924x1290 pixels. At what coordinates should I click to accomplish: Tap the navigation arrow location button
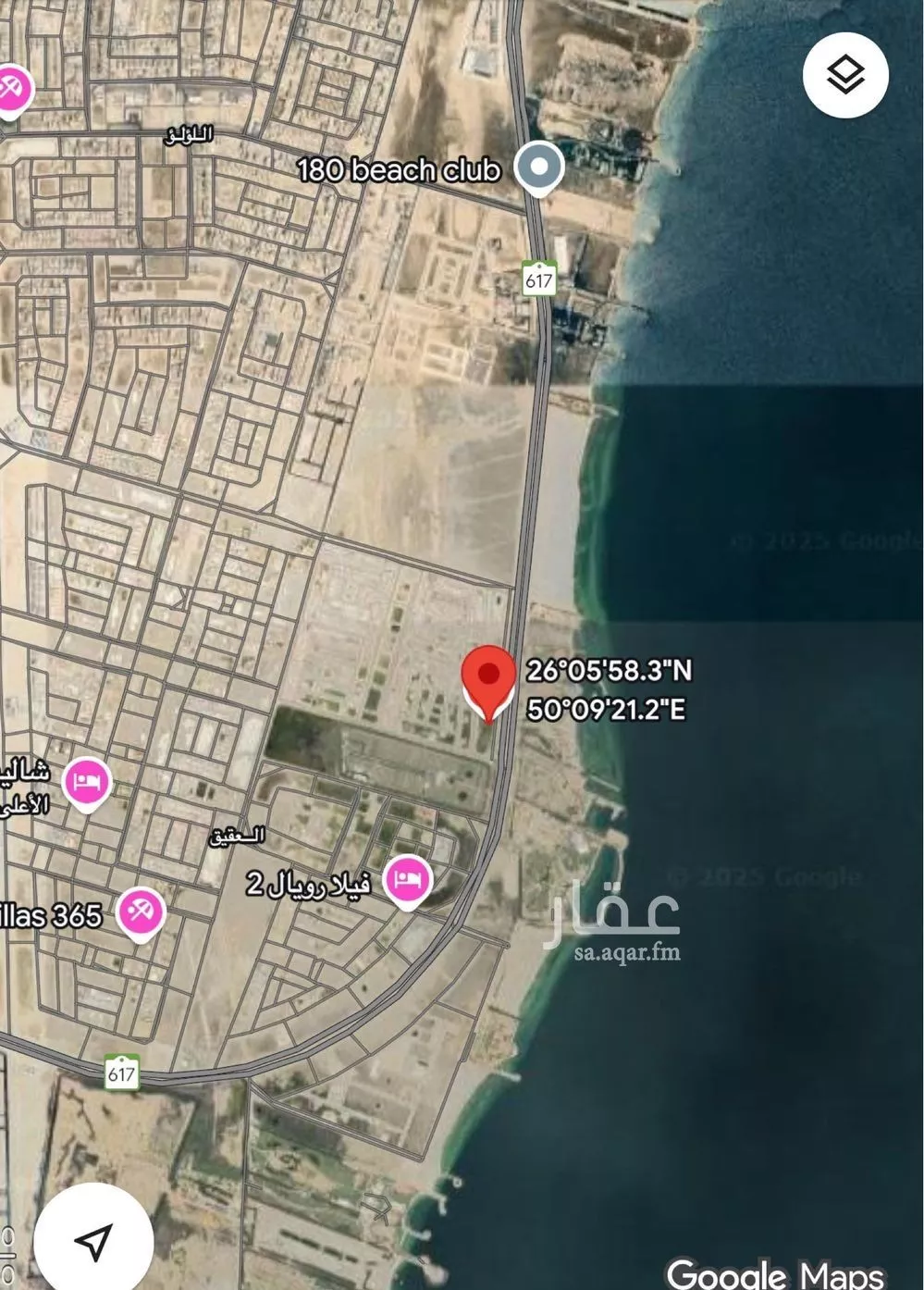(x=93, y=1241)
